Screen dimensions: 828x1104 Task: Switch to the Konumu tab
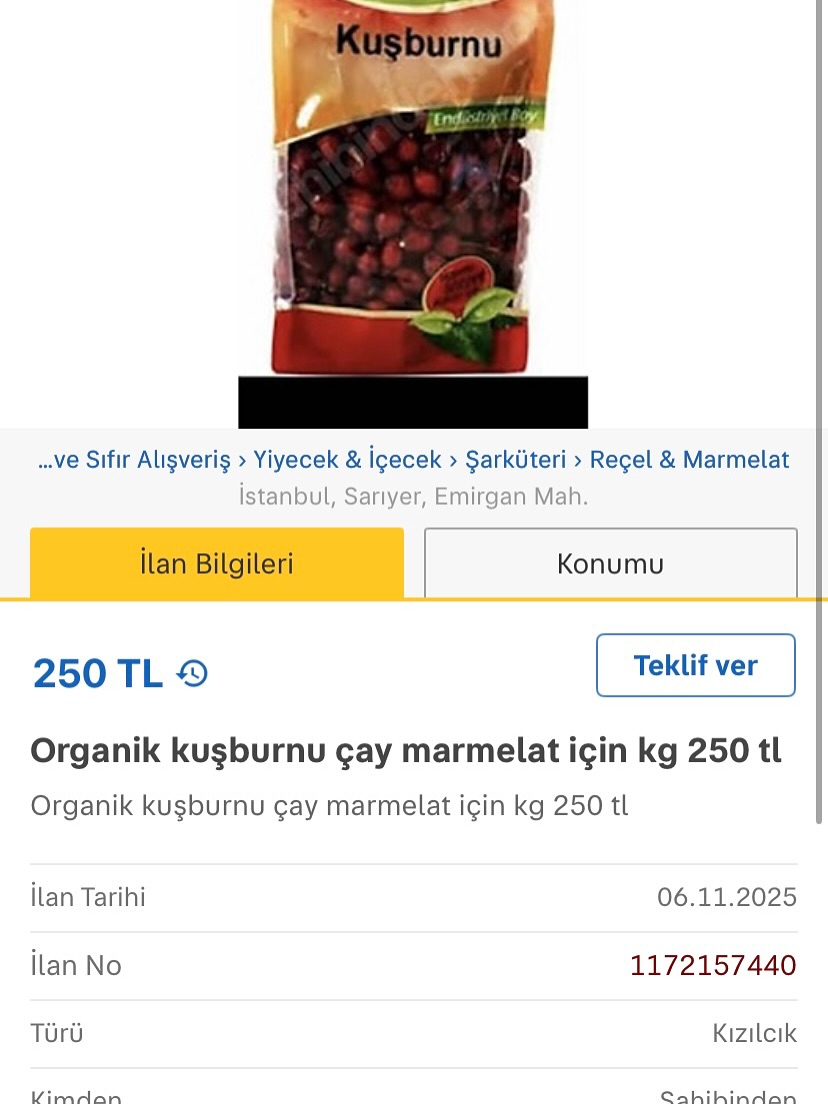click(x=610, y=563)
